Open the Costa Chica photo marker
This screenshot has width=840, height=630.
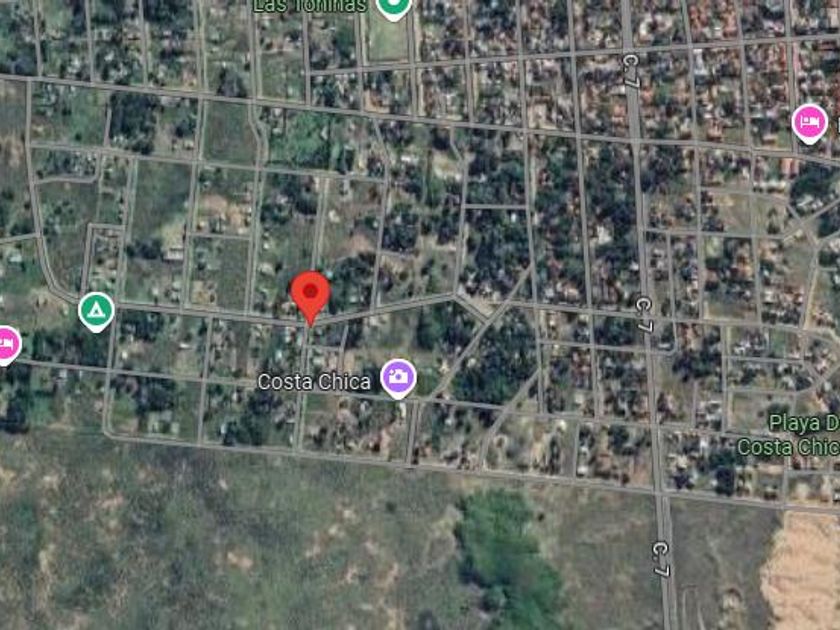pos(398,377)
